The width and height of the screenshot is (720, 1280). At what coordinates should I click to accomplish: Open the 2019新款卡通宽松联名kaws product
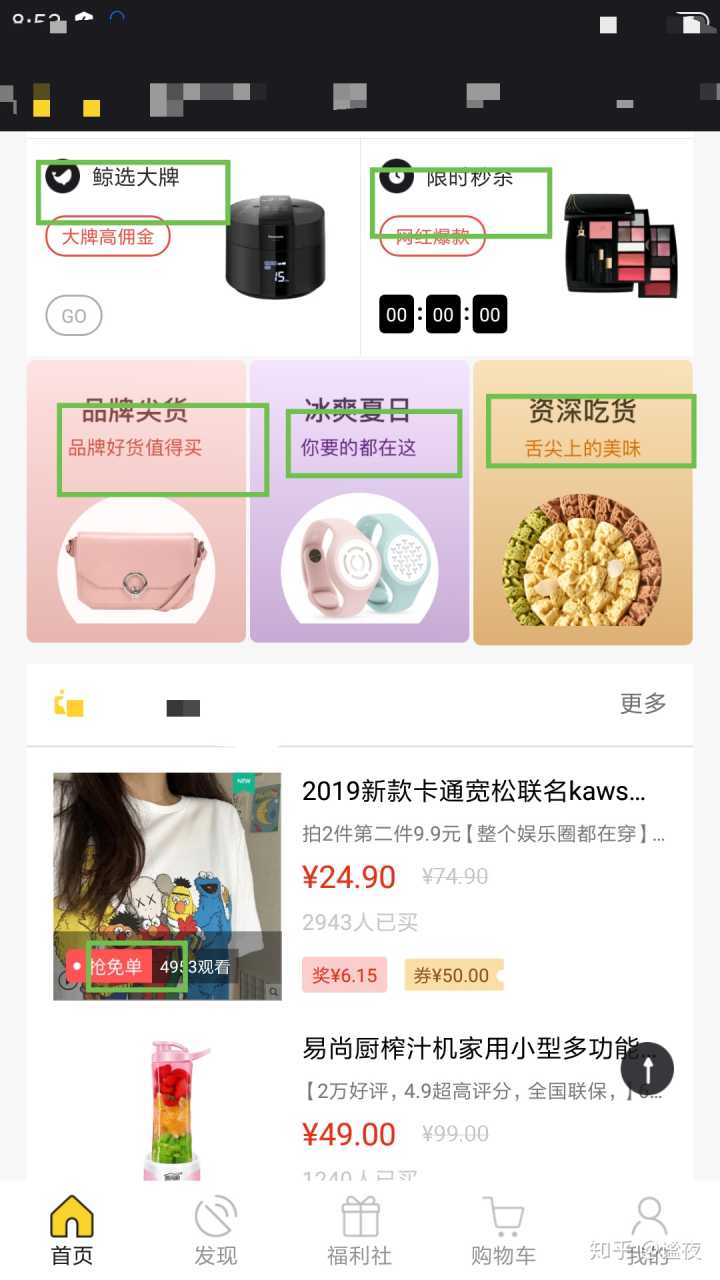coord(473,792)
